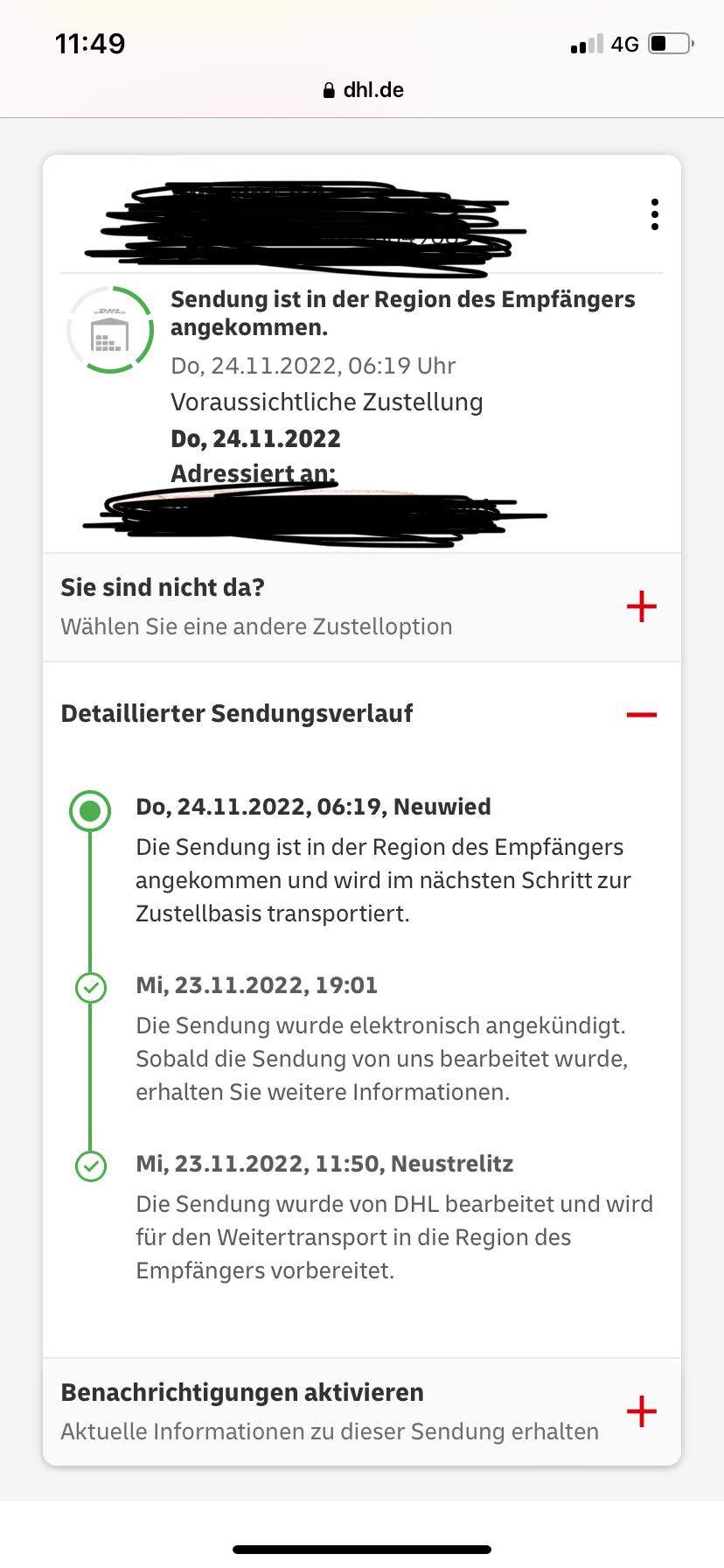Viewport: 724px width, 1568px height.
Task: Click the checkmark circle beside Neustrelitz entry
Action: [90, 1167]
